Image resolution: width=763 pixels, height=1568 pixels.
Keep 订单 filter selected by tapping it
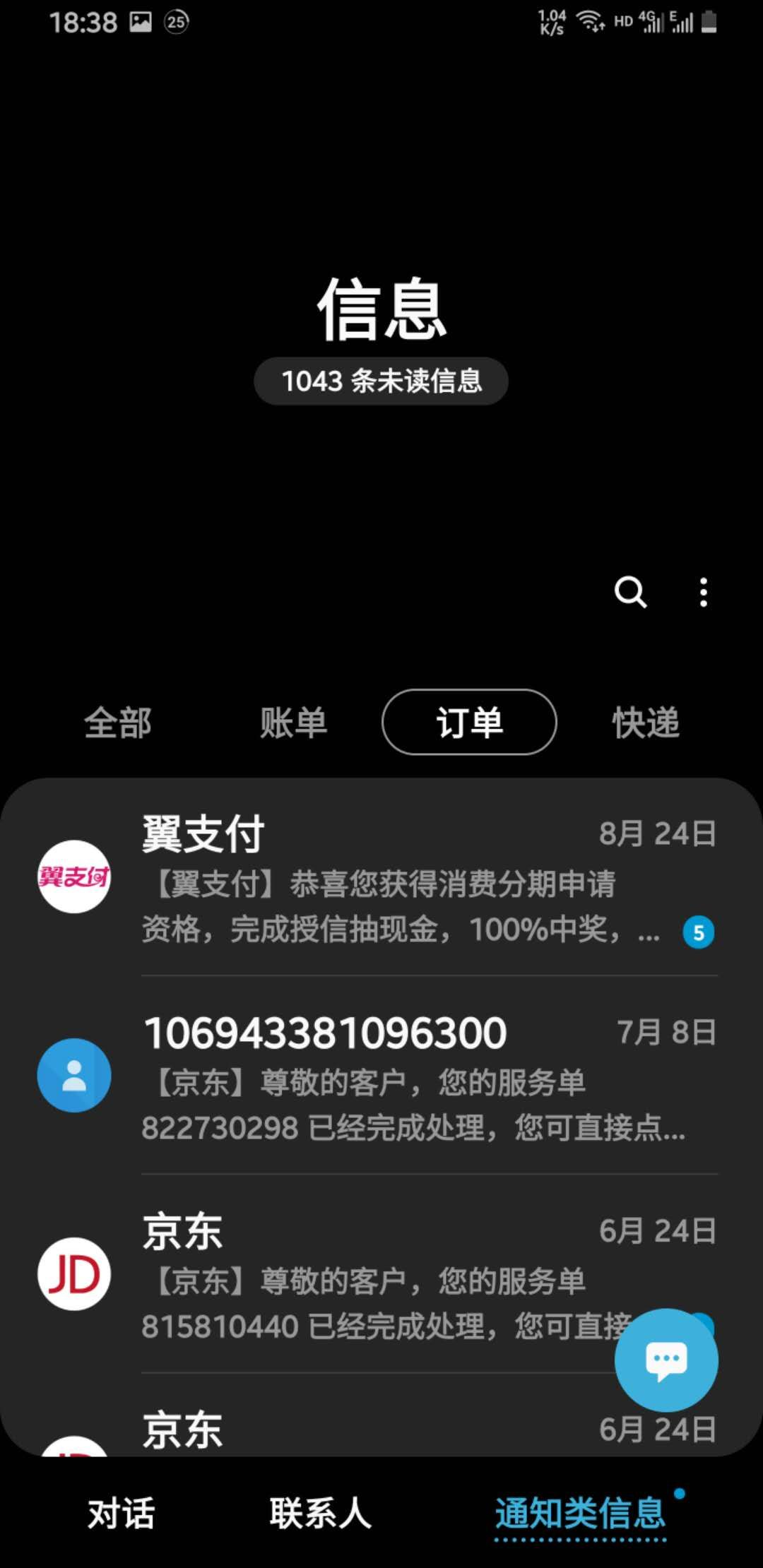[468, 723]
